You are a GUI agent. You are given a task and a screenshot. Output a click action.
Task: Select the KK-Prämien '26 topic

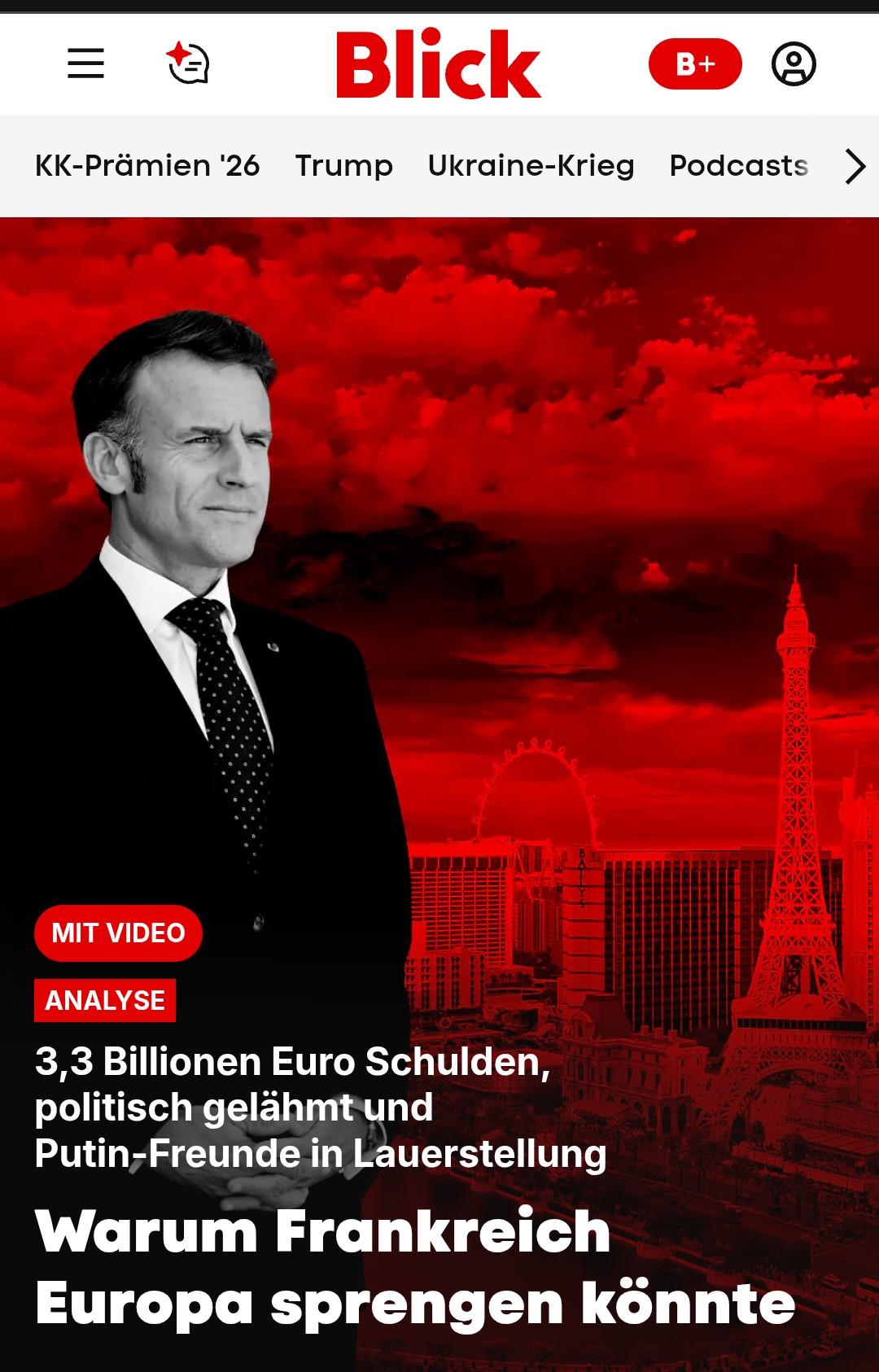[x=147, y=166]
